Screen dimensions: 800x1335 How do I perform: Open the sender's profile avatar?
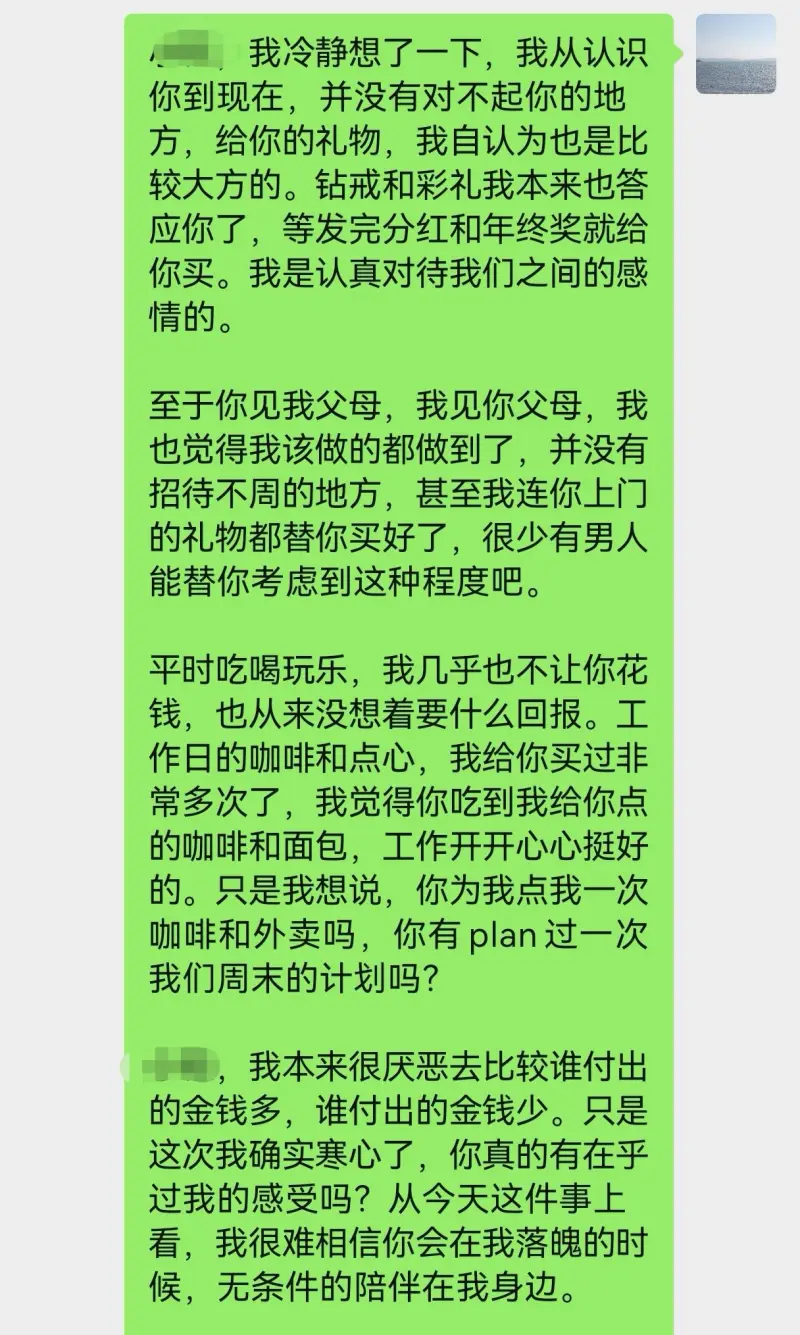pos(736,54)
